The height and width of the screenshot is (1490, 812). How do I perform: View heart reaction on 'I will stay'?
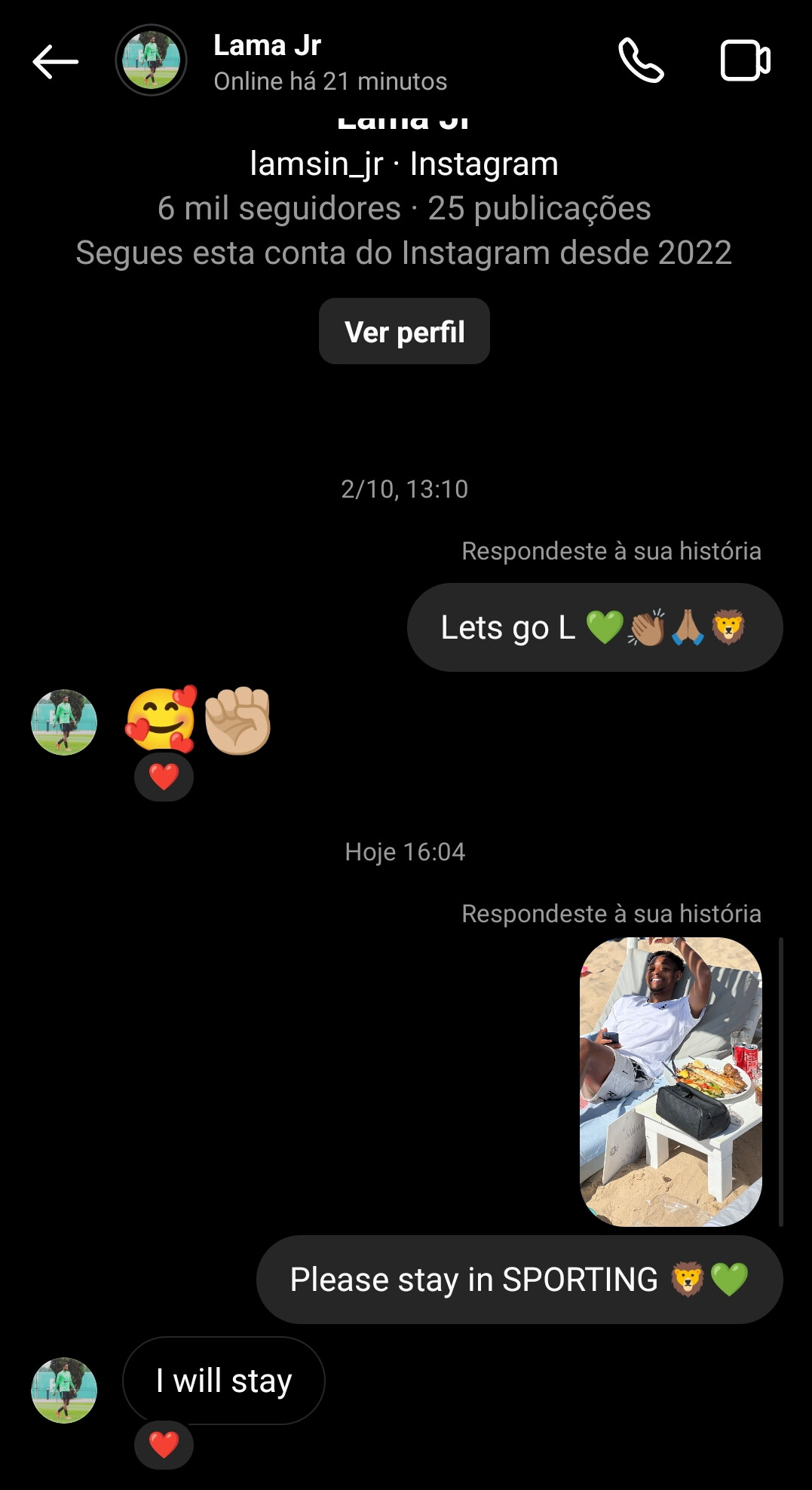tap(164, 1444)
